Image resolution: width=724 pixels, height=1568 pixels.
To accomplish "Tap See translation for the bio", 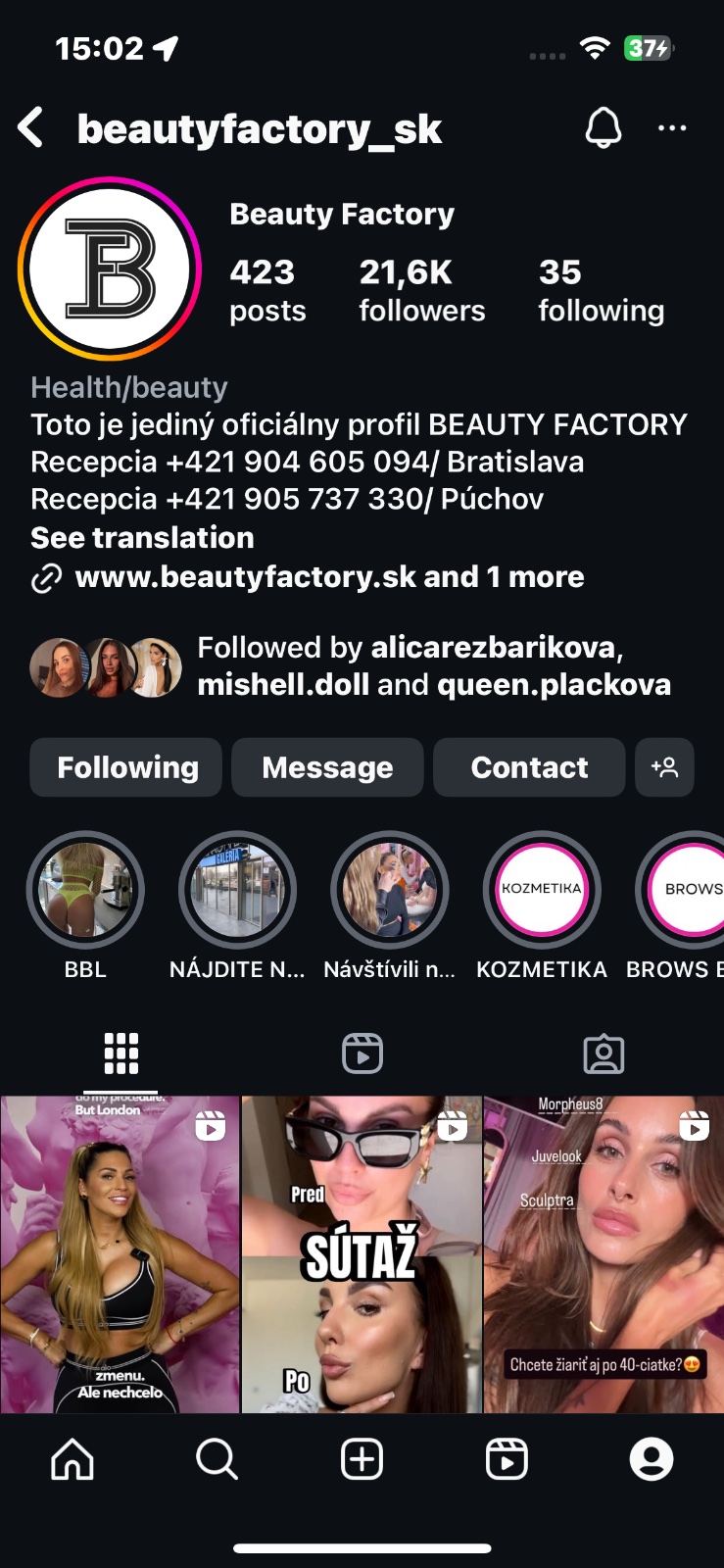I will tap(142, 537).
